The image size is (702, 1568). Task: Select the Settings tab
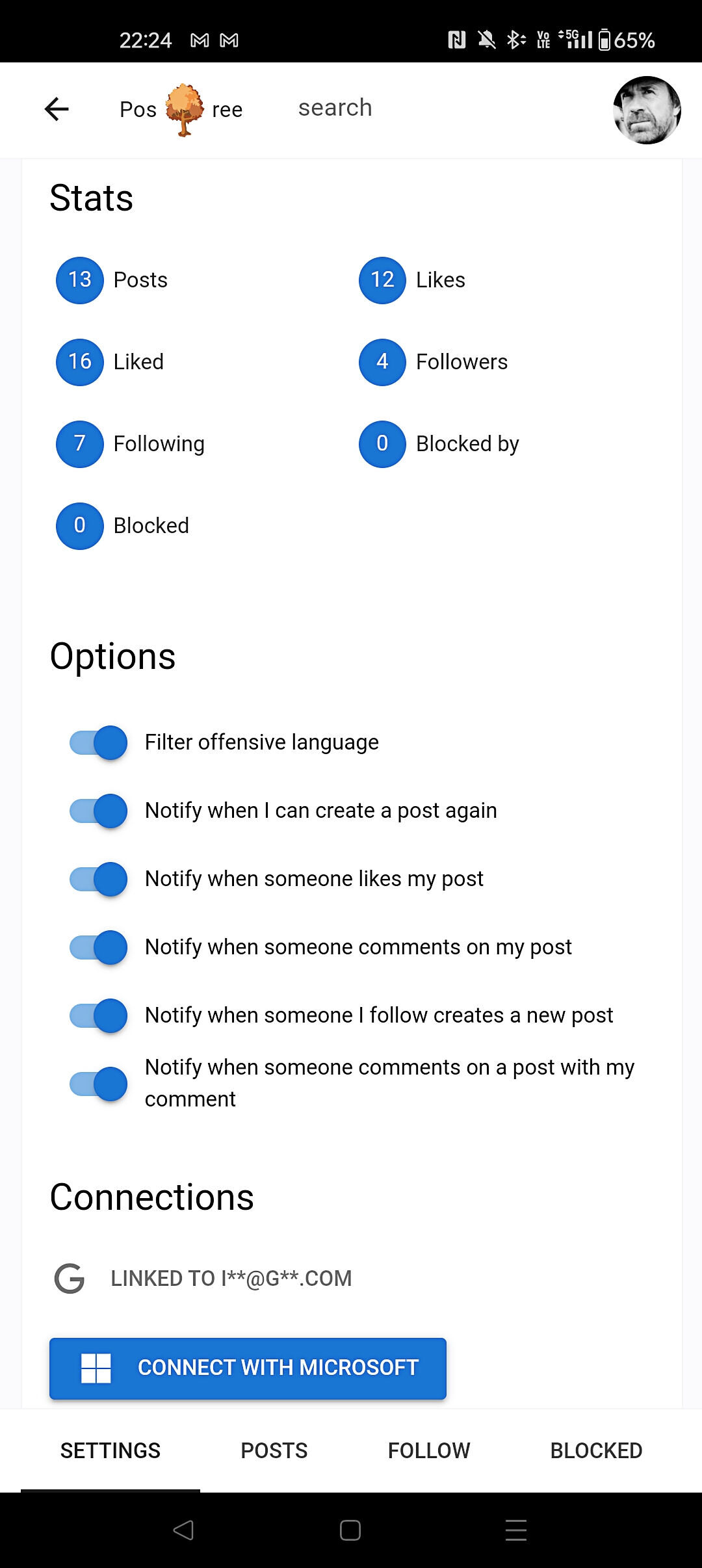(110, 1450)
